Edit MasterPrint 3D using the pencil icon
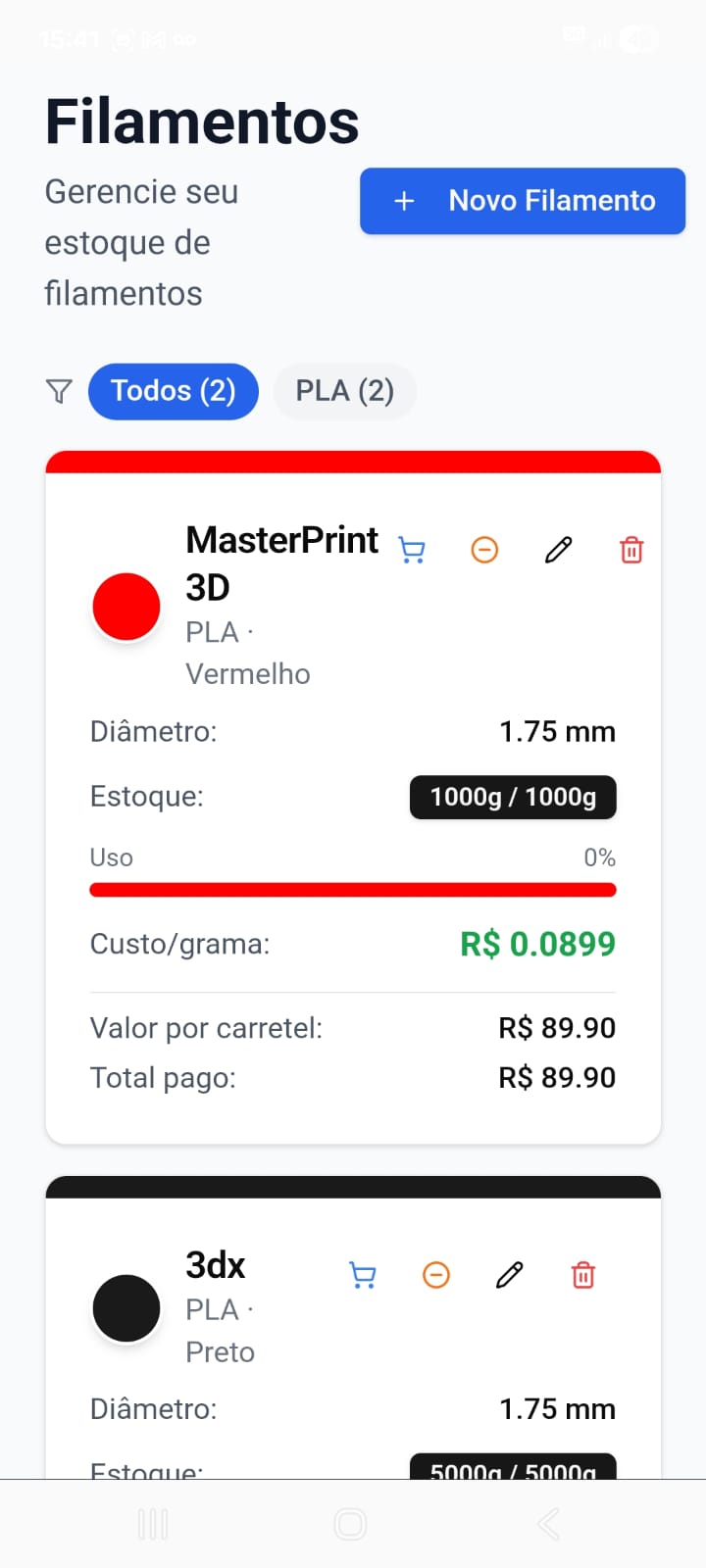706x1568 pixels. tap(557, 550)
